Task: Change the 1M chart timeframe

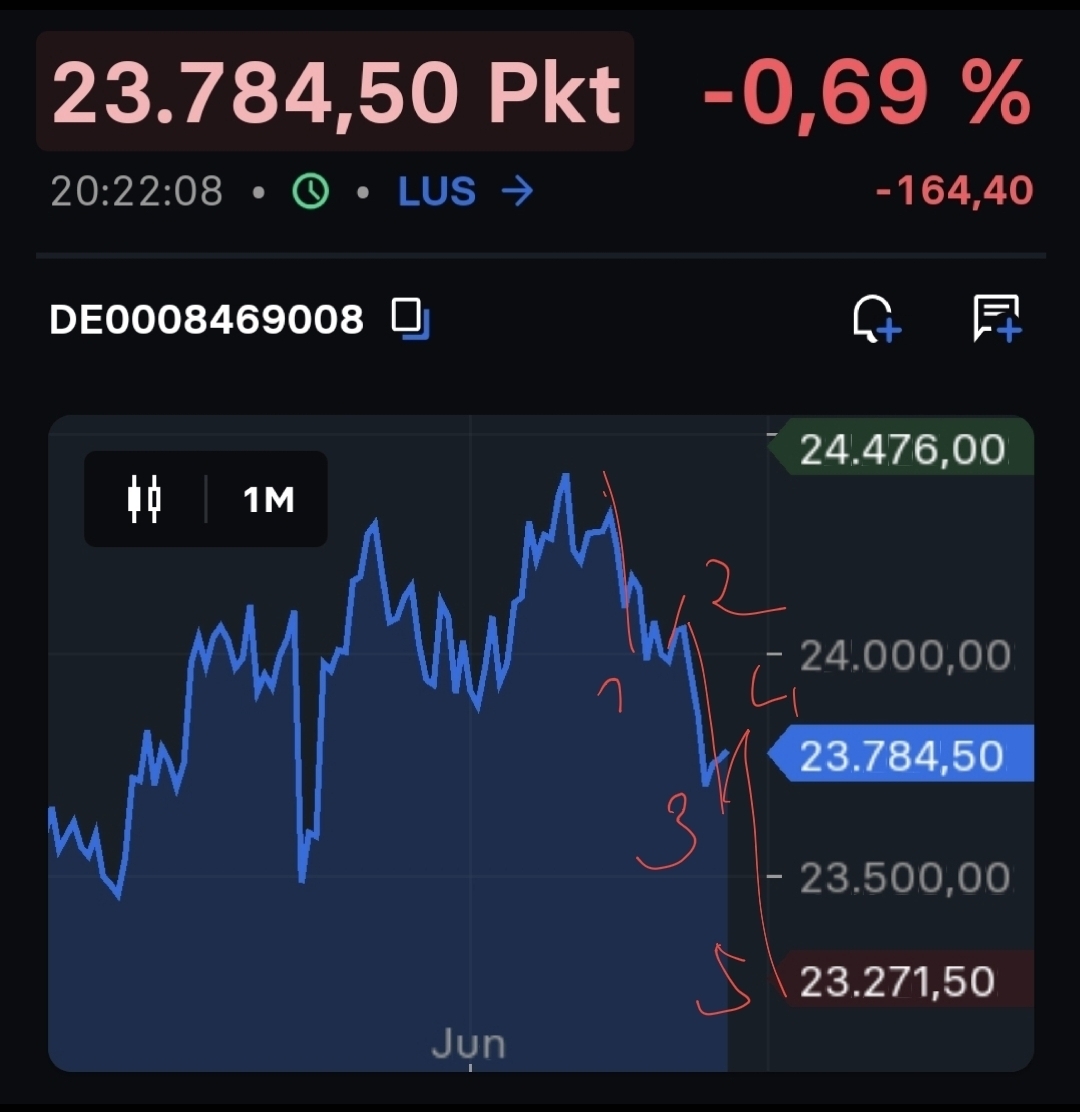Action: pos(268,498)
